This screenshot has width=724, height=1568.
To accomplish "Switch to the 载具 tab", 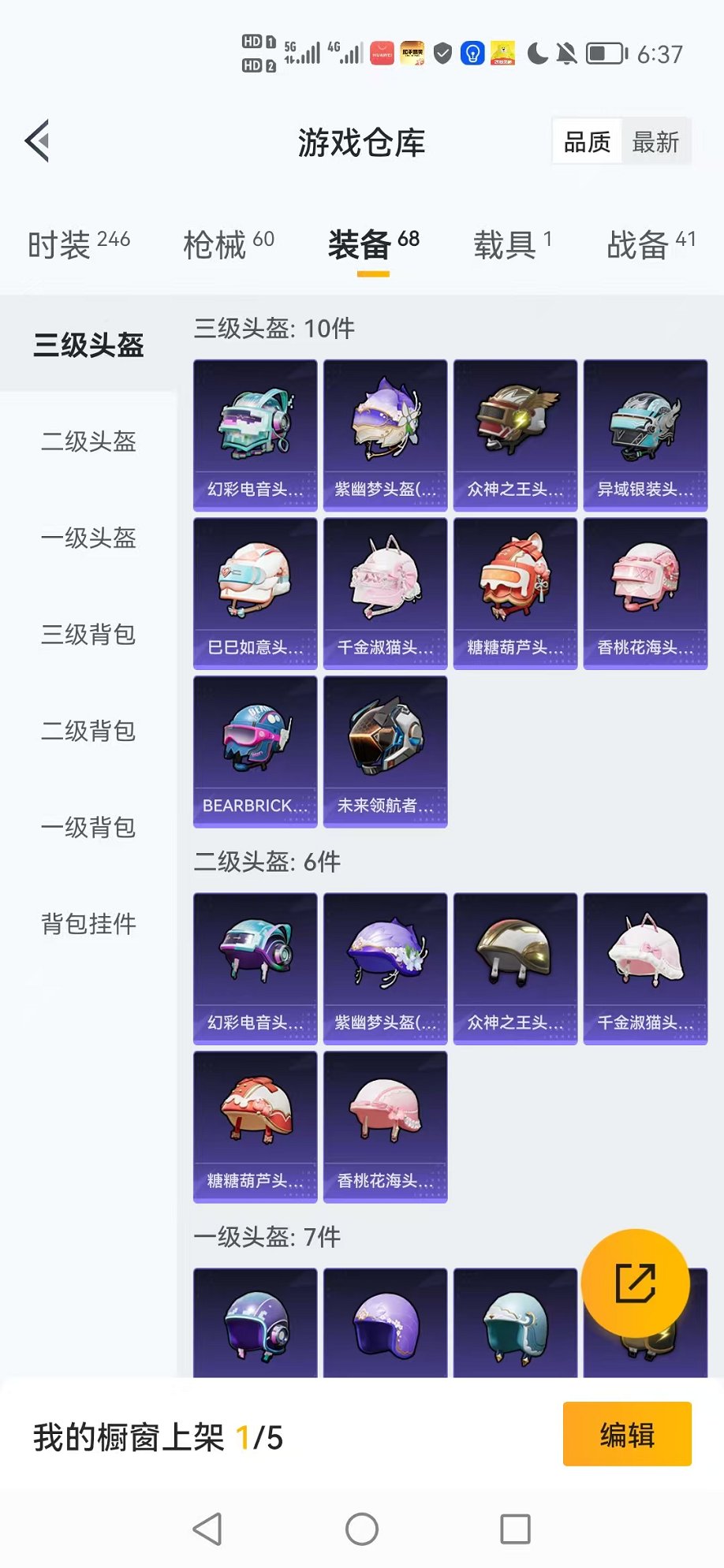I will pyautogui.click(x=512, y=244).
